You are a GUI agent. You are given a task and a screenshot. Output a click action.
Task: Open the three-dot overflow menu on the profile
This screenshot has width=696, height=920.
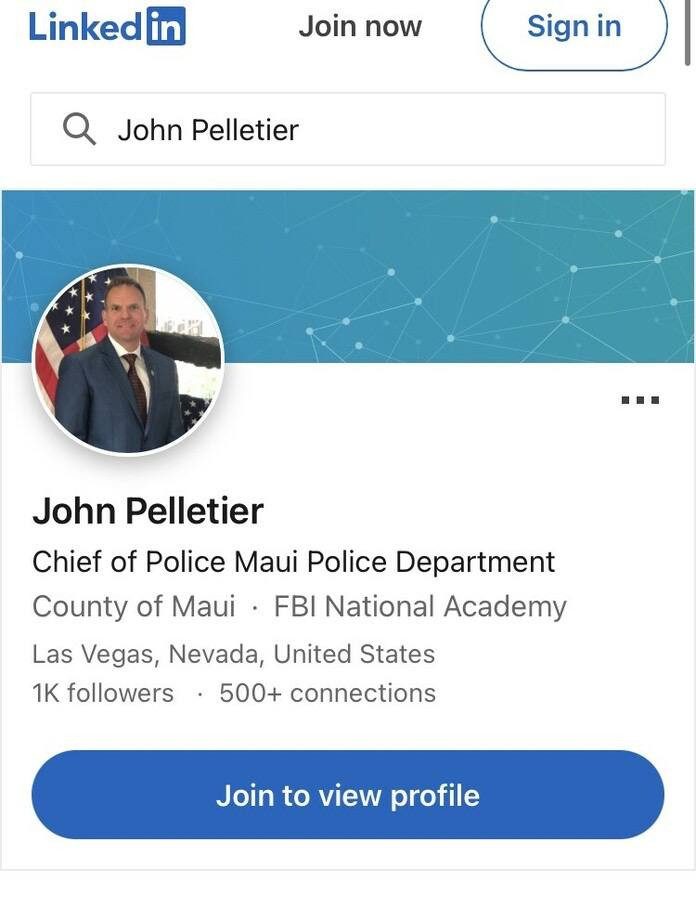[640, 400]
